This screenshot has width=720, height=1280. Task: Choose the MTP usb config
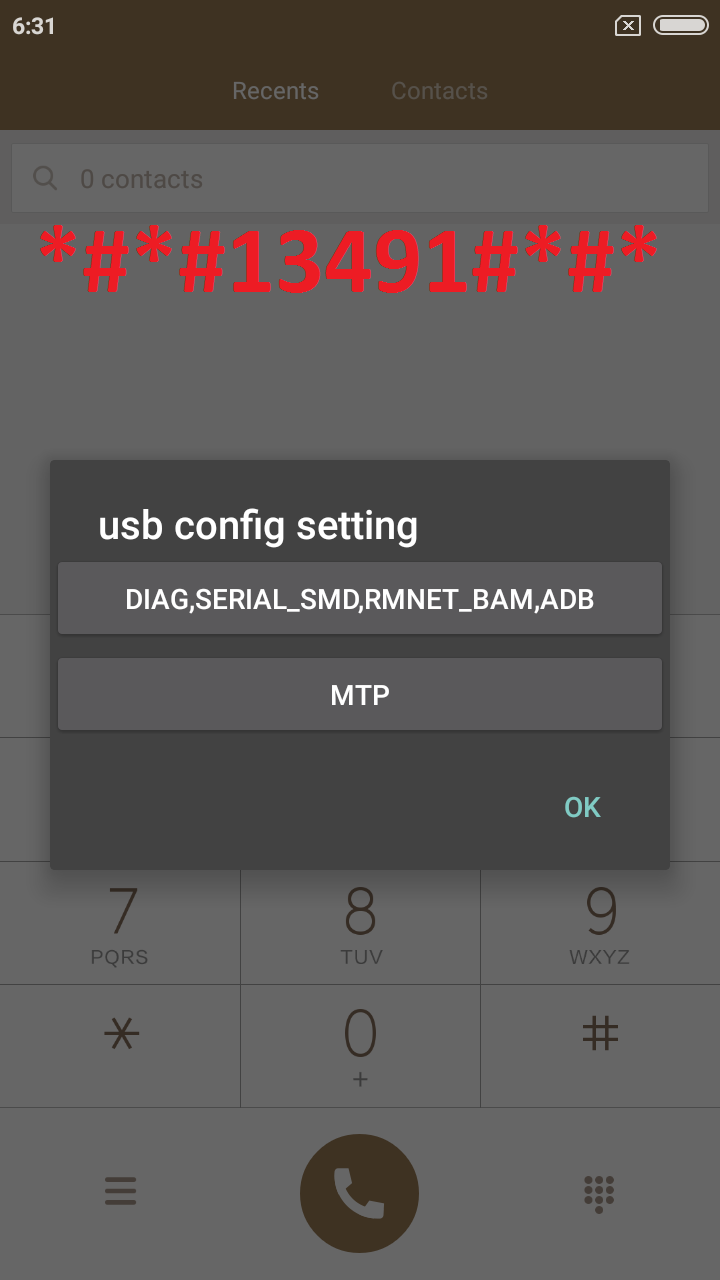coord(360,694)
